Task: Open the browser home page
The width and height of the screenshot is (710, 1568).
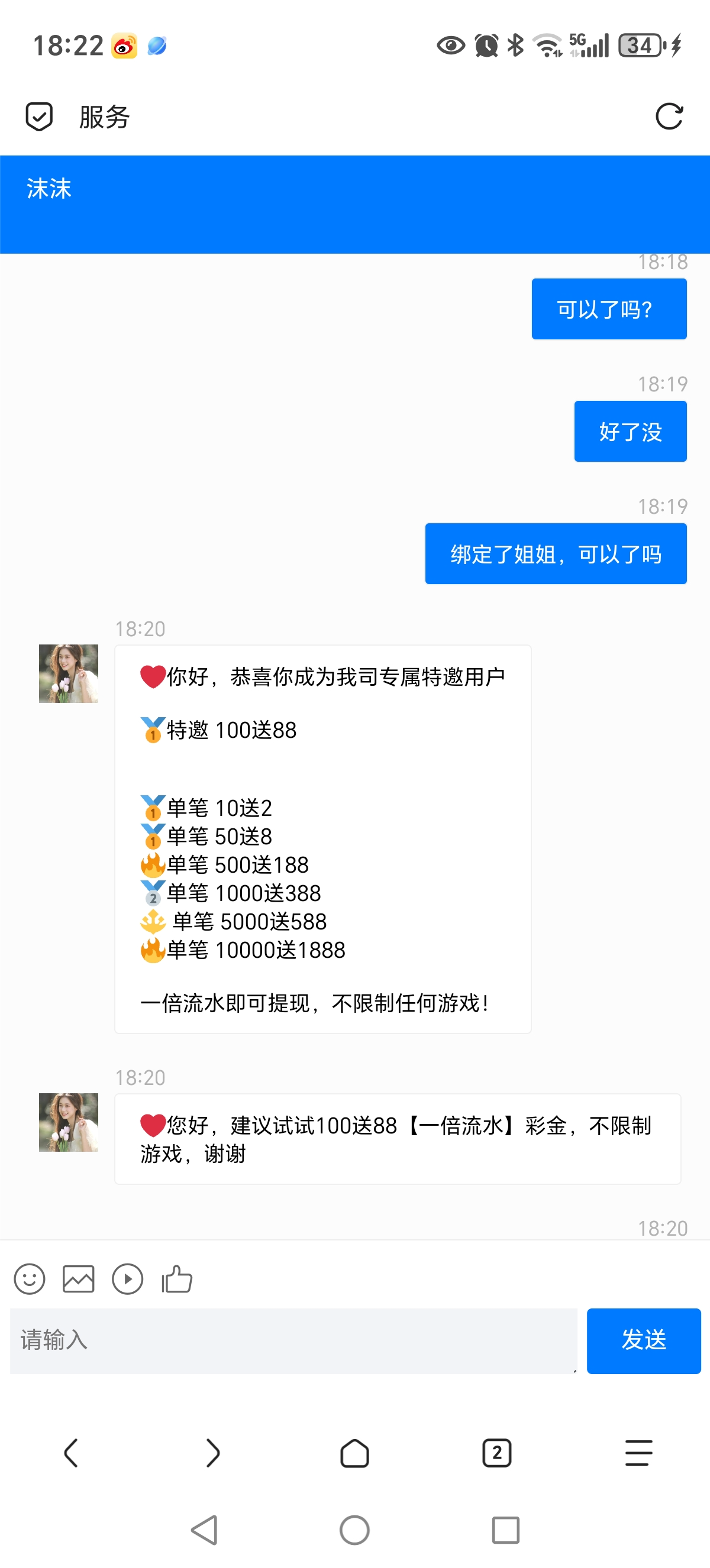Action: coord(354,1453)
